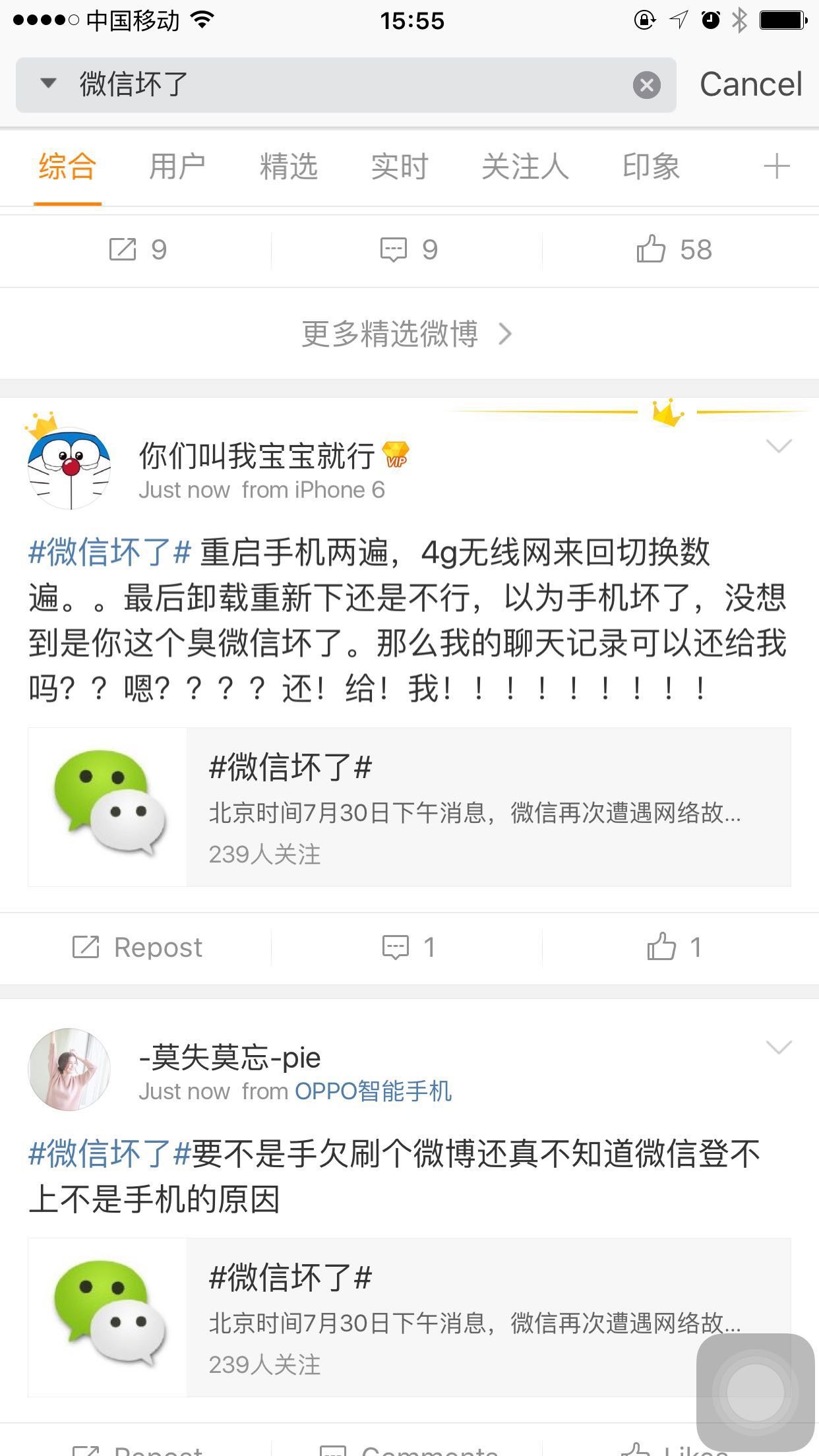This screenshot has height=1456, width=819.
Task: Switch to the 精选 tab
Action: coord(288,166)
